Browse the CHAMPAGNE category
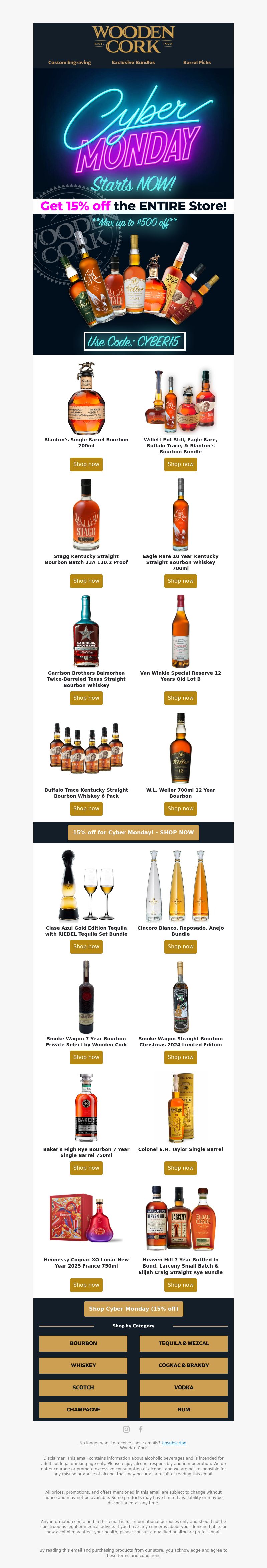 [83, 1409]
